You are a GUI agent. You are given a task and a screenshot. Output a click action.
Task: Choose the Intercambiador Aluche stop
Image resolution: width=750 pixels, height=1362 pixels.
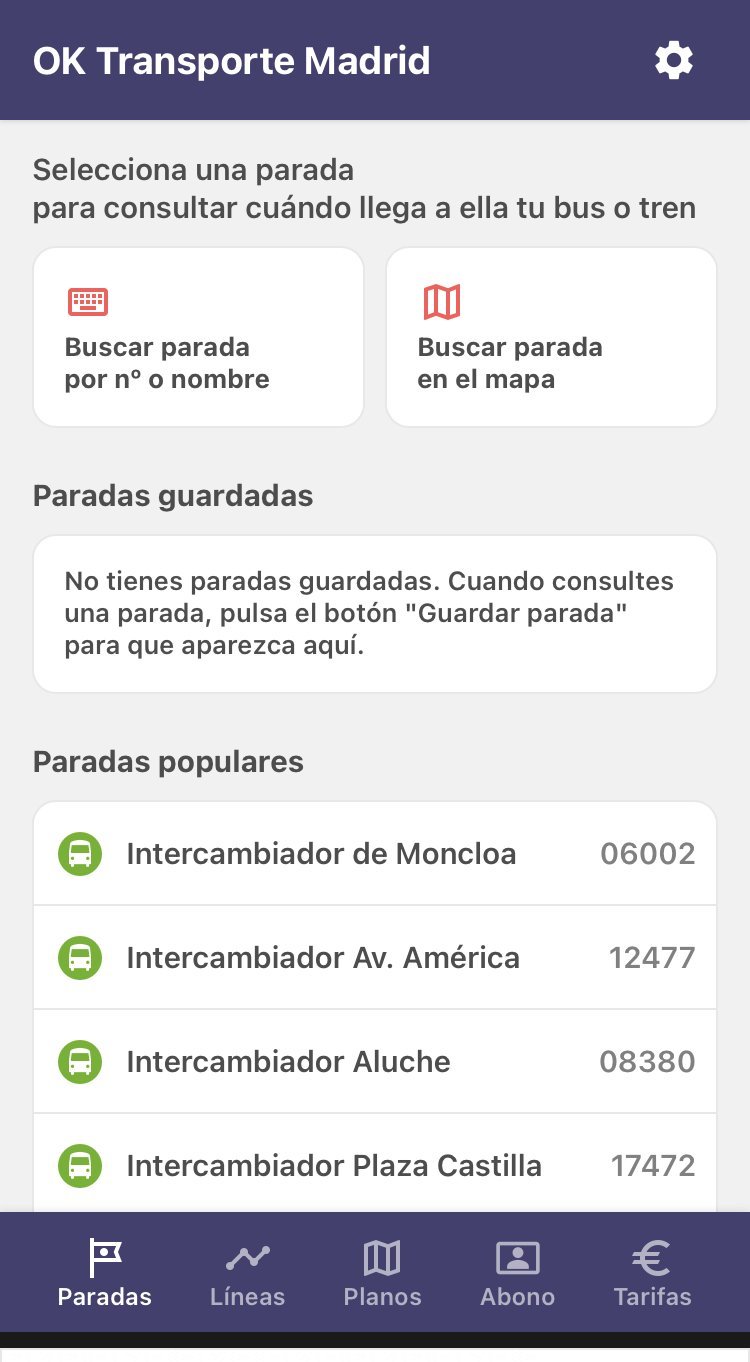[375, 1062]
